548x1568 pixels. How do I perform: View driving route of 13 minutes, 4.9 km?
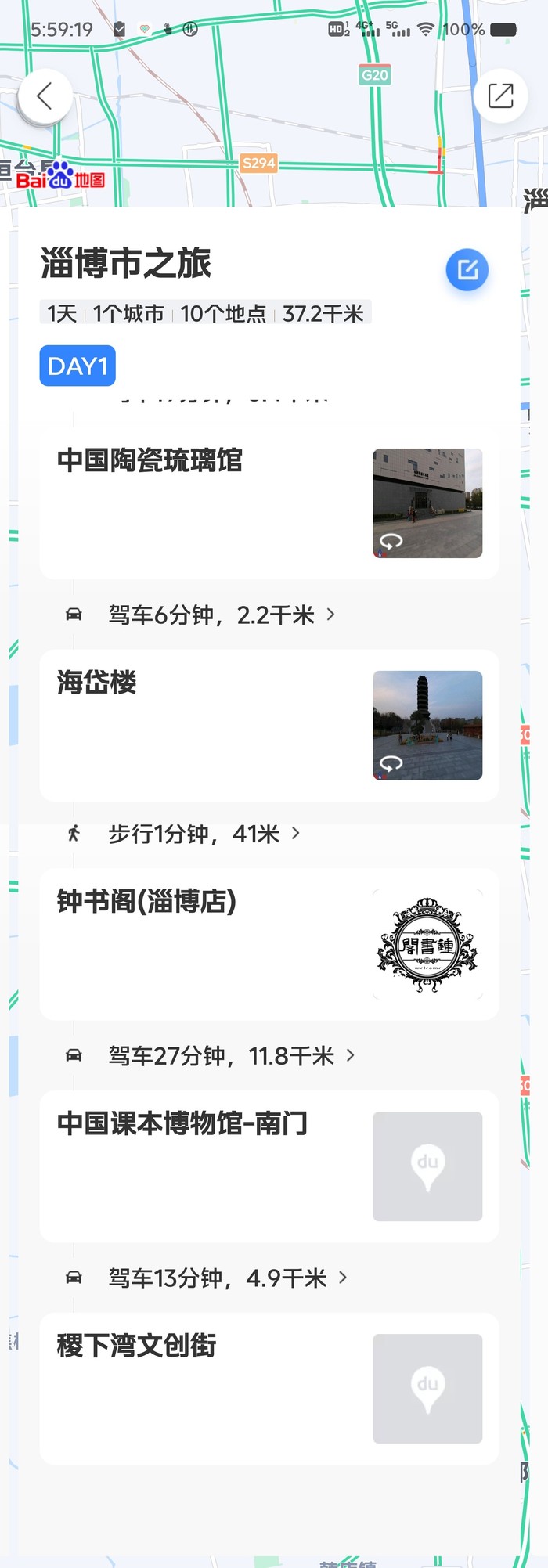[227, 1278]
